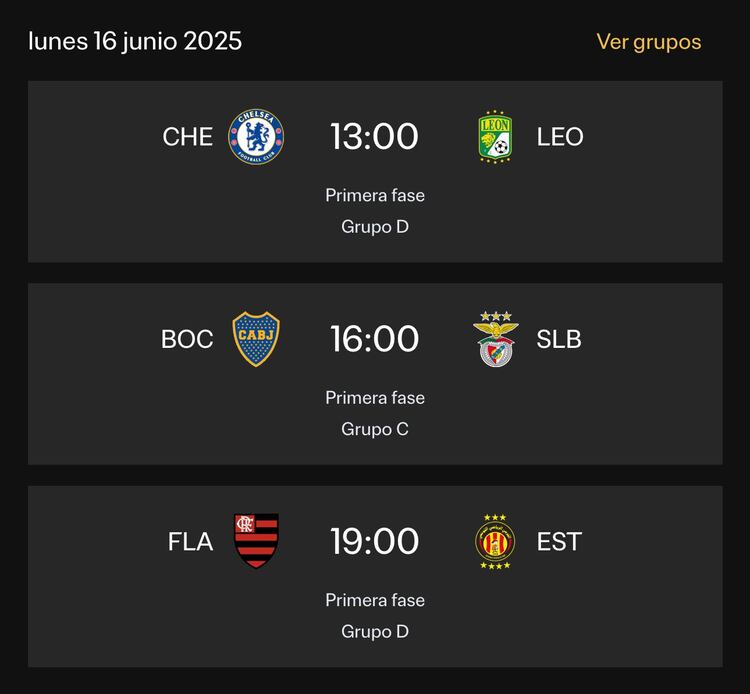Open the Ver grupos link
The image size is (750, 694).
click(x=648, y=42)
